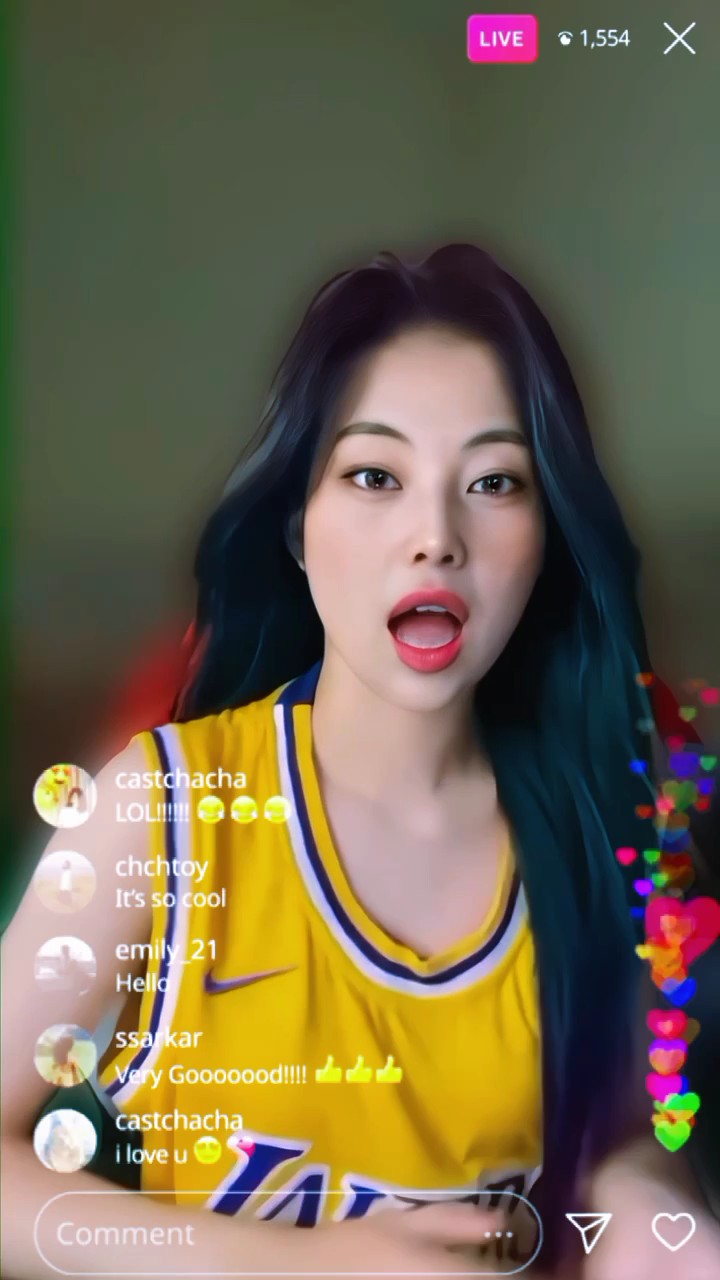Open chchtoy's profile picture
The image size is (720, 1280).
(65, 882)
